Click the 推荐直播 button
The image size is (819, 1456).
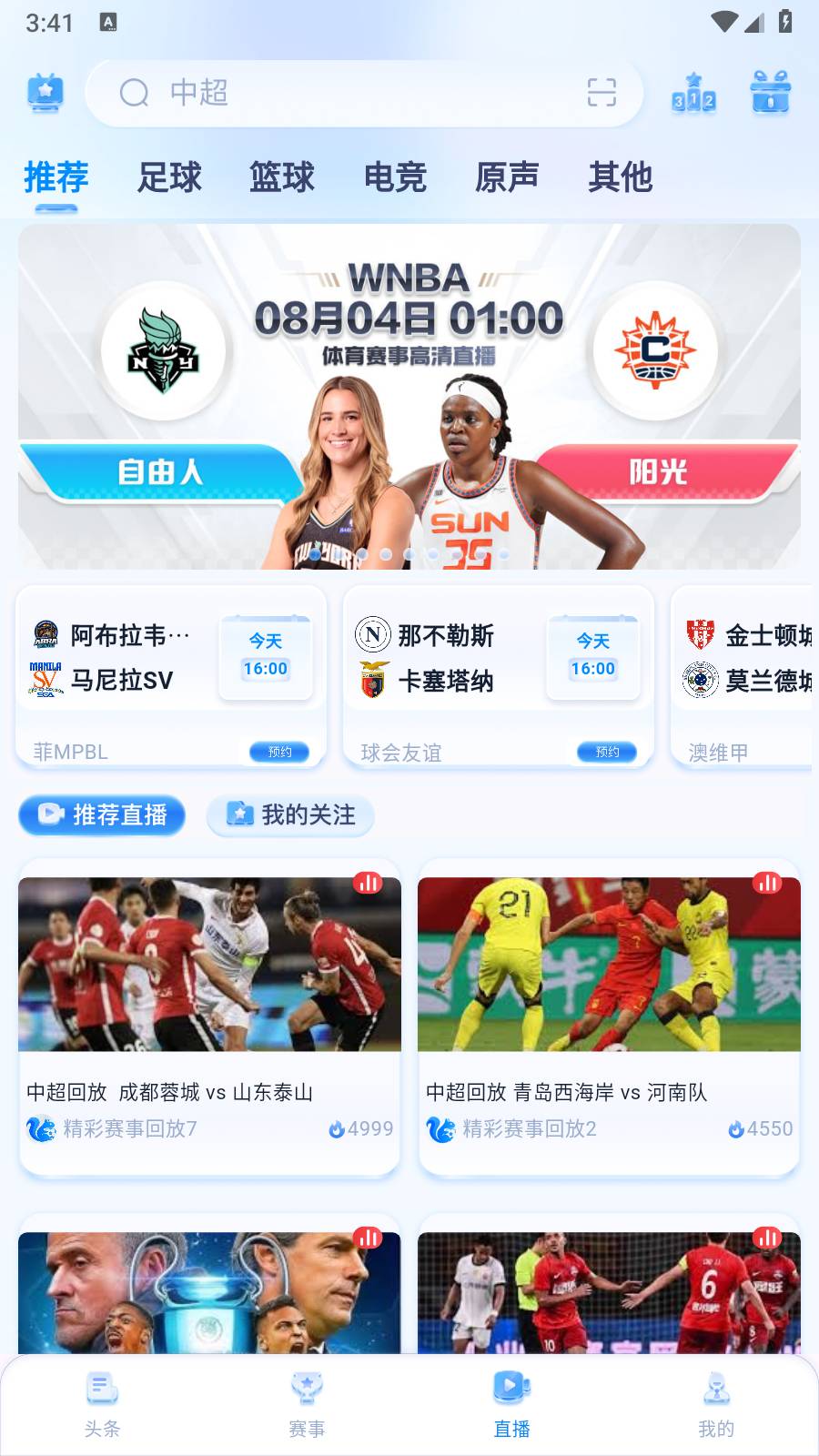tap(101, 815)
